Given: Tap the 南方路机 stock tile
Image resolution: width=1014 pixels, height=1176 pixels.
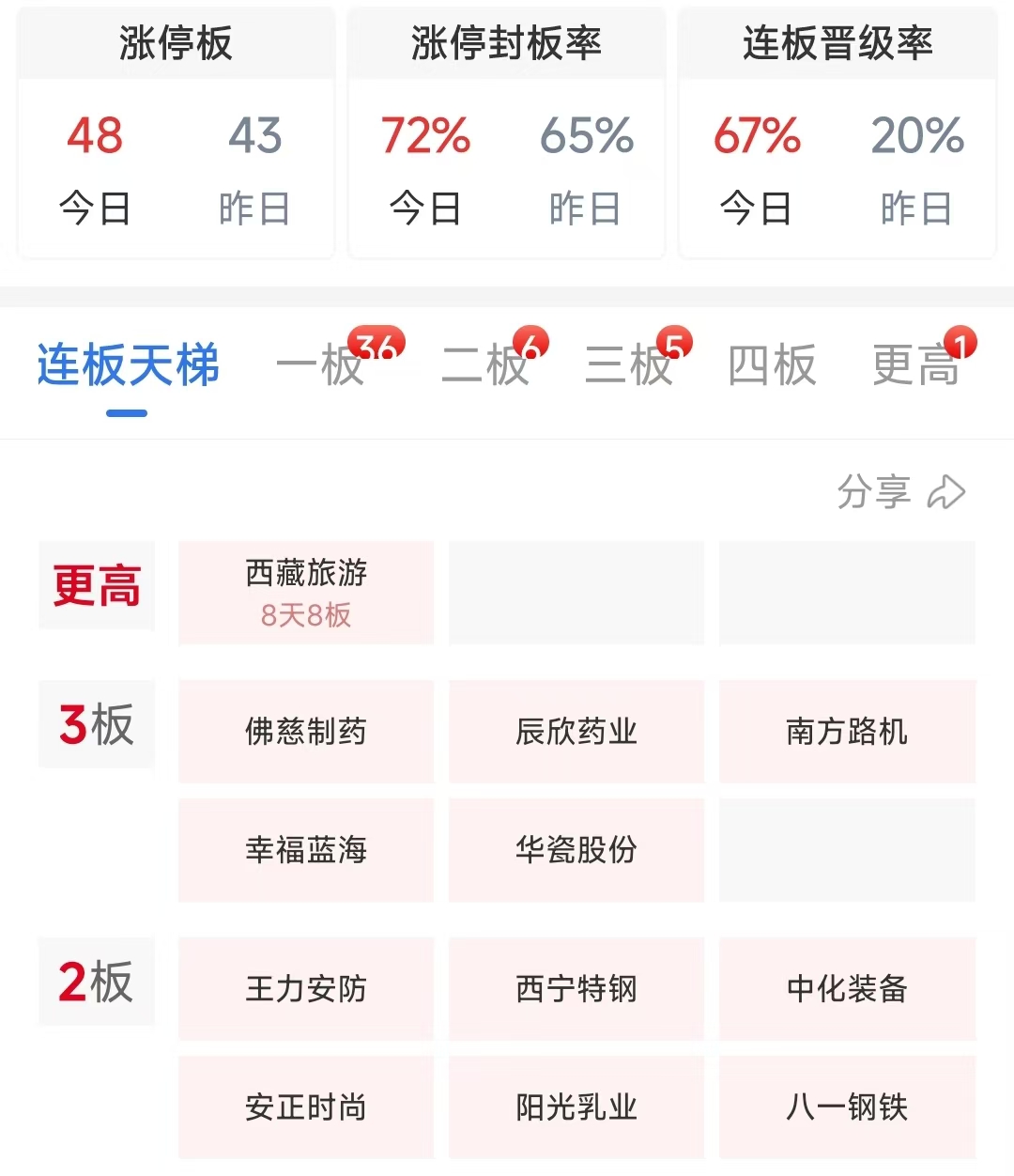Looking at the screenshot, I should [x=847, y=731].
